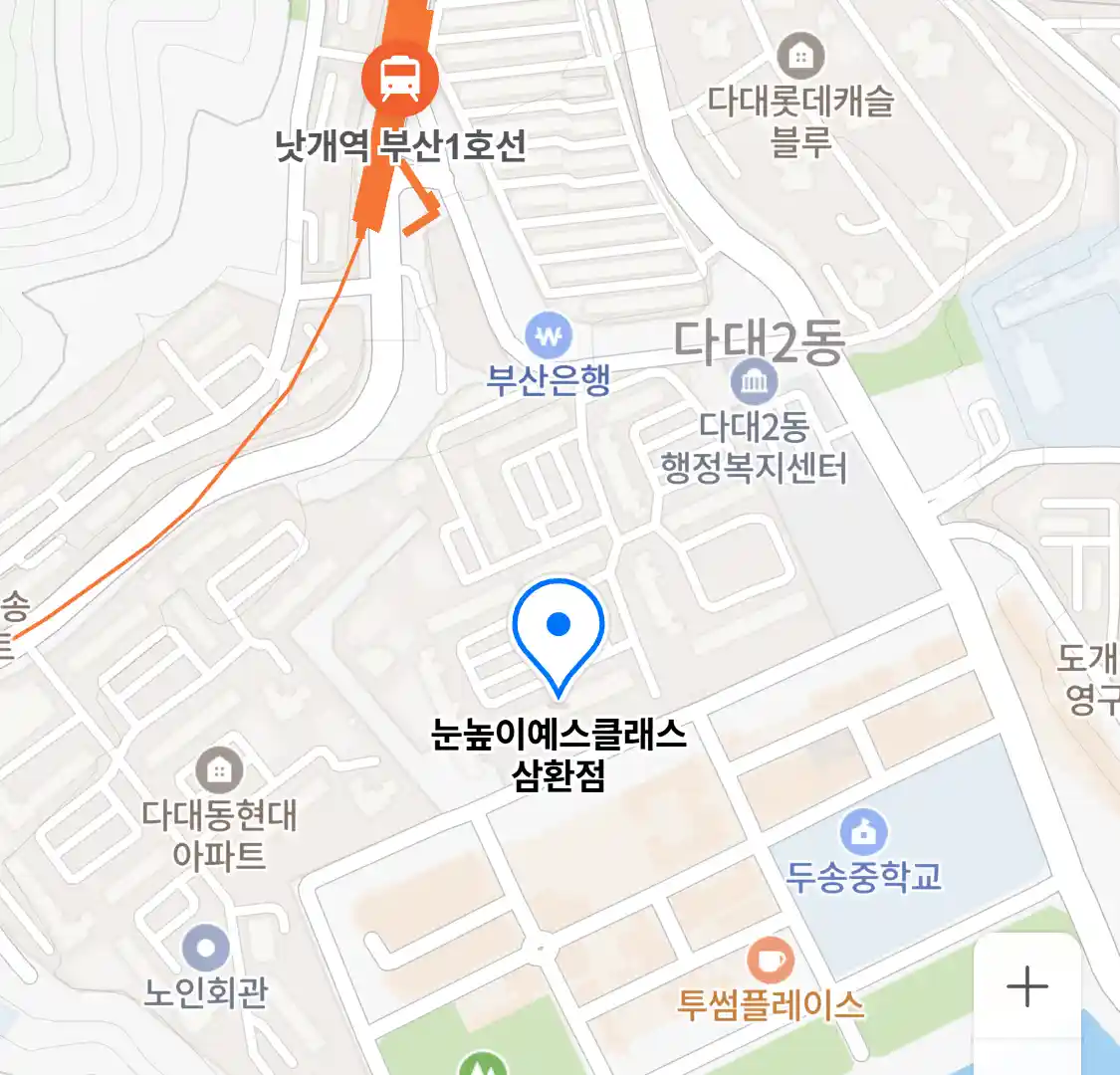1120x1075 pixels.
Task: Open the 낫개역 부산1호선 station marker
Action: [x=400, y=79]
